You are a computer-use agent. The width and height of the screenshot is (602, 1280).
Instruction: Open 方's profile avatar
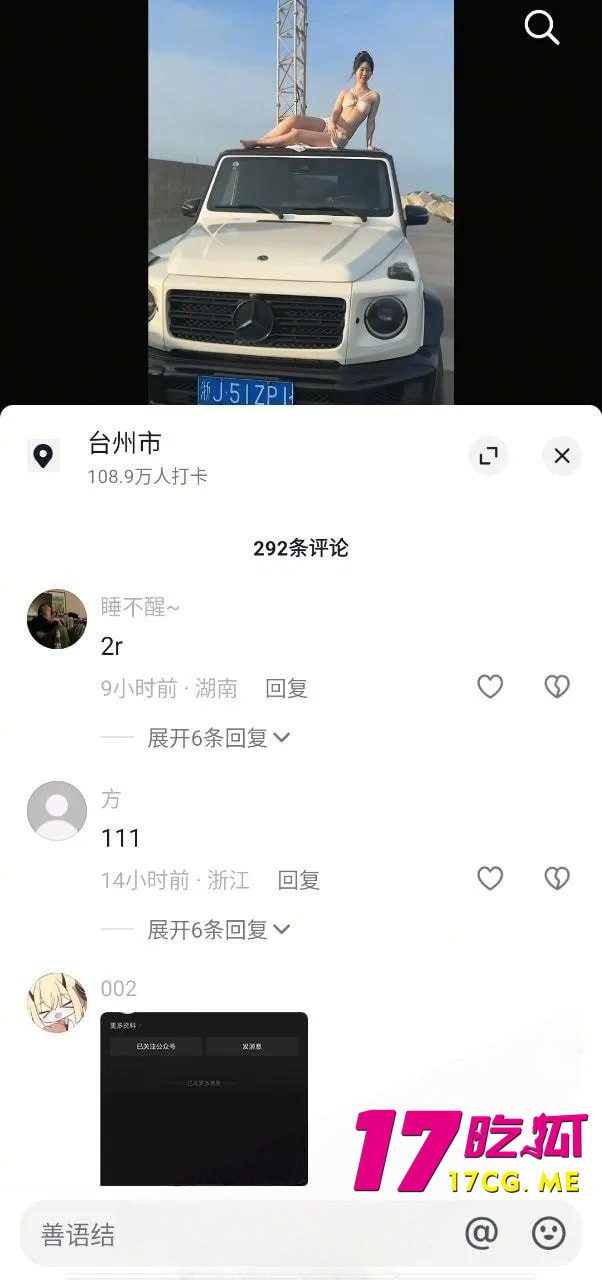(x=57, y=811)
